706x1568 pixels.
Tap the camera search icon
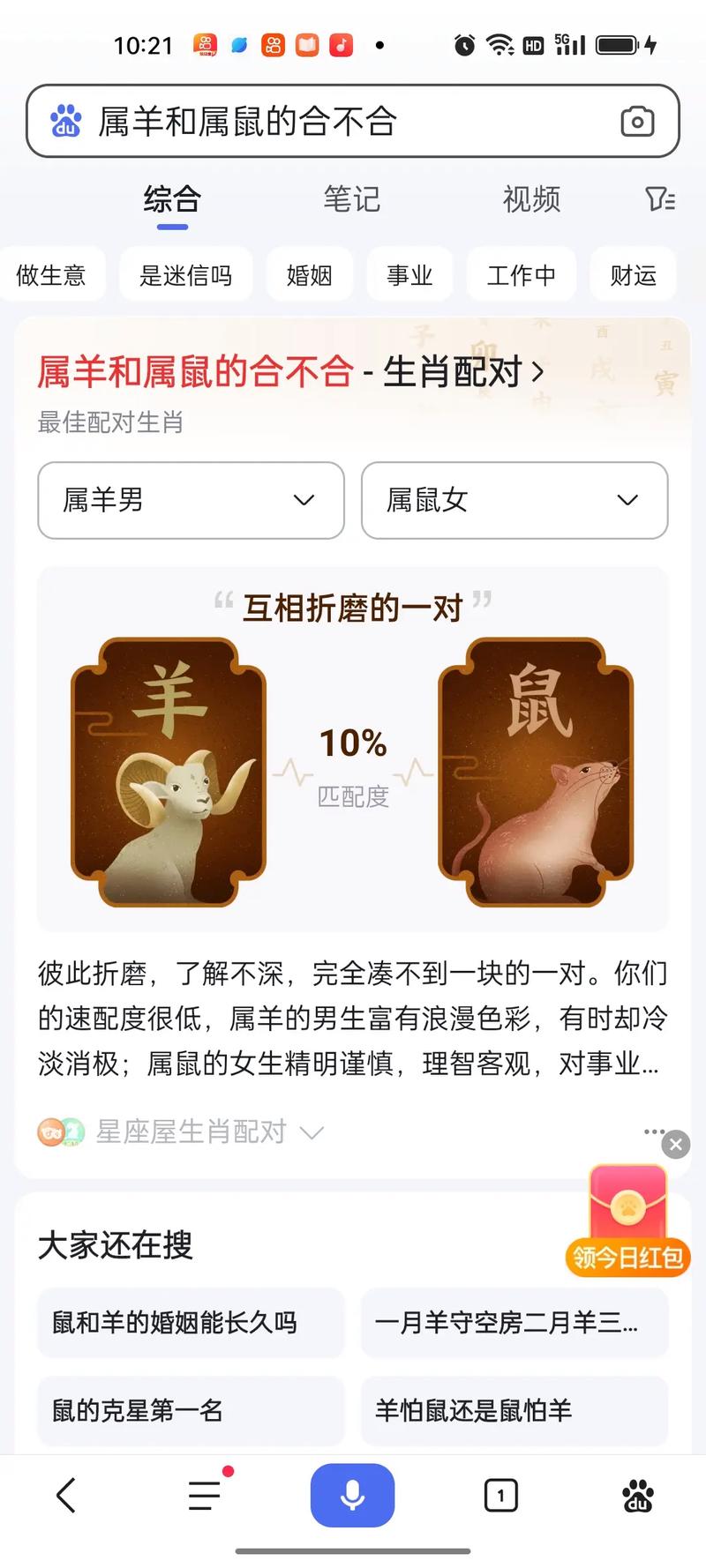pyautogui.click(x=636, y=122)
